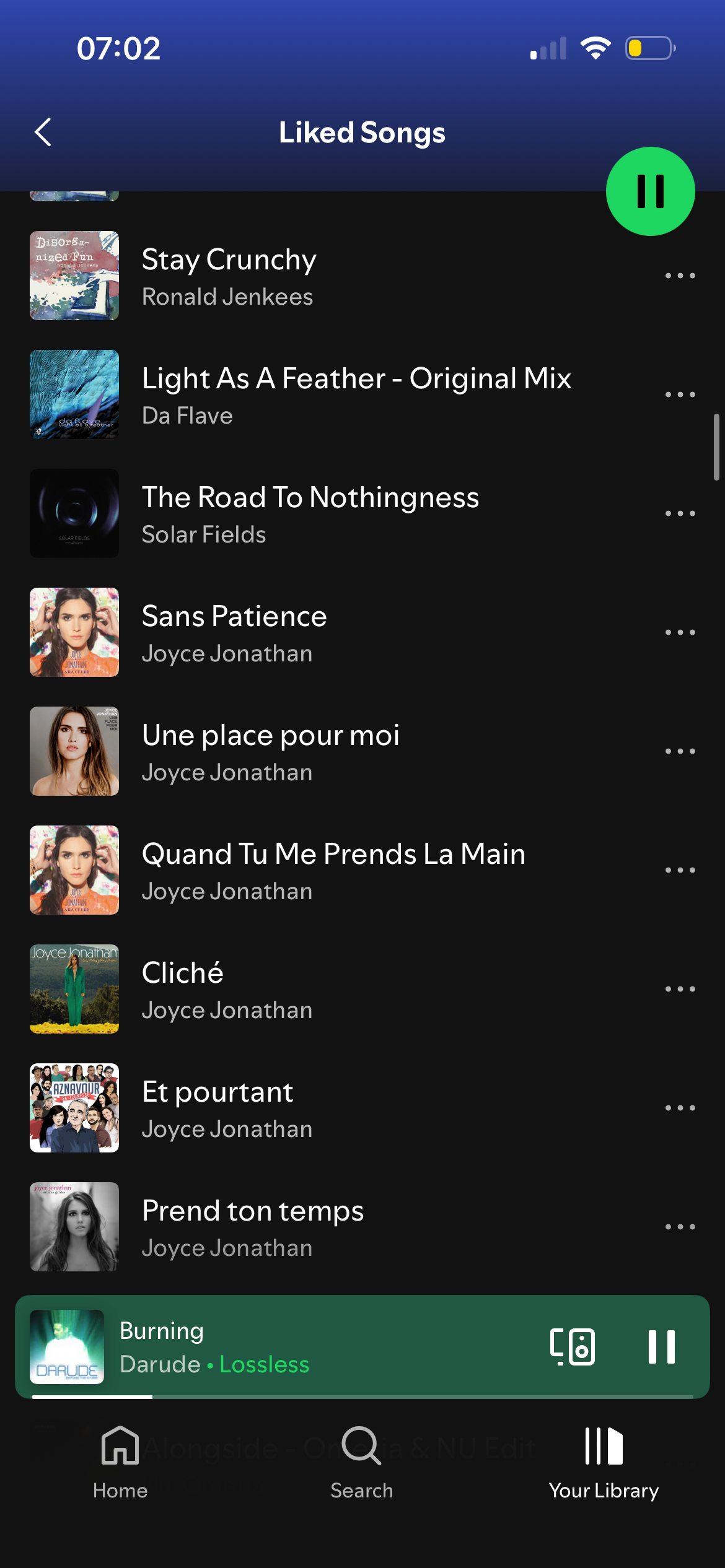Play The Road To Nothingness
This screenshot has width=725, height=1568.
coord(310,514)
